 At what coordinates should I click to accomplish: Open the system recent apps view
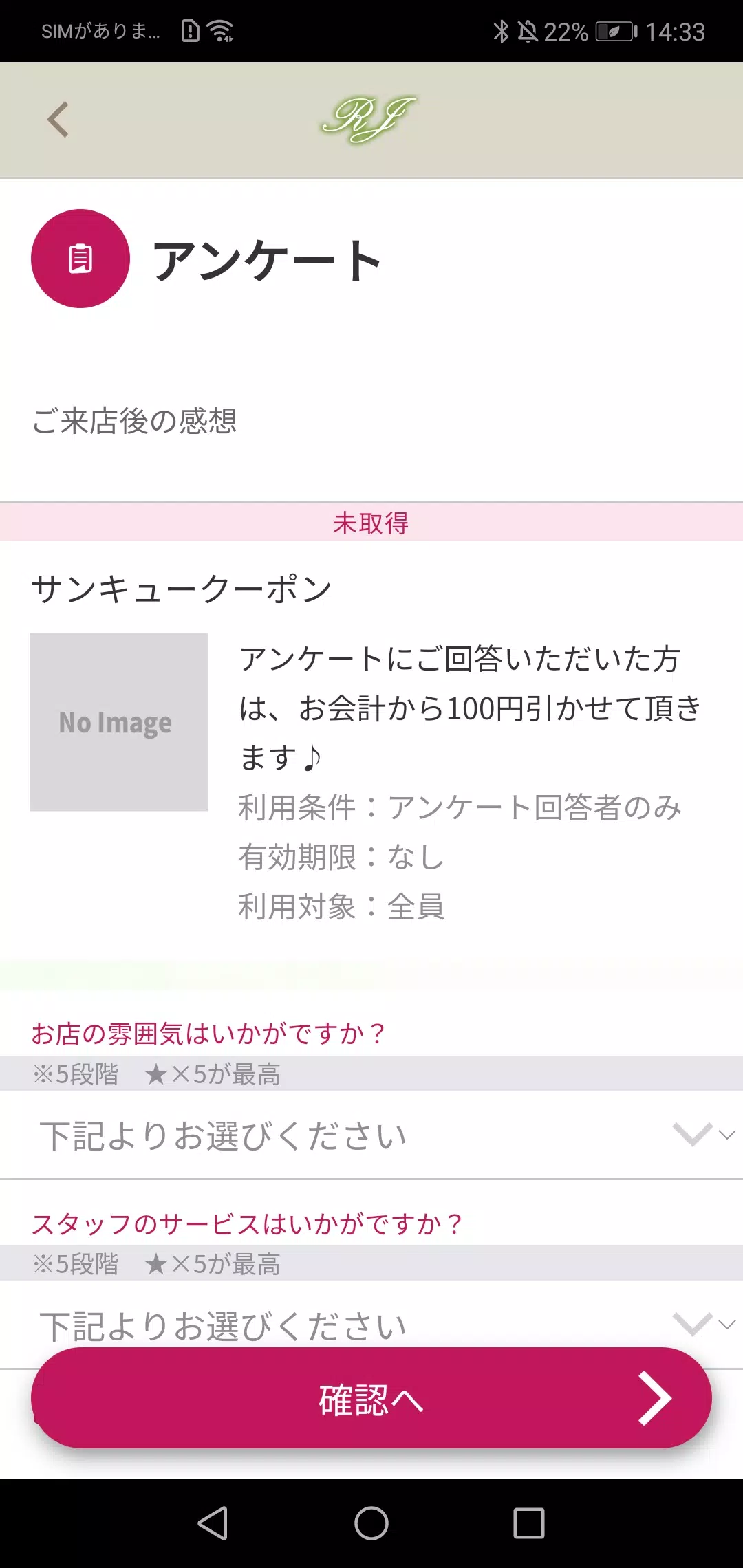pyautogui.click(x=529, y=1523)
